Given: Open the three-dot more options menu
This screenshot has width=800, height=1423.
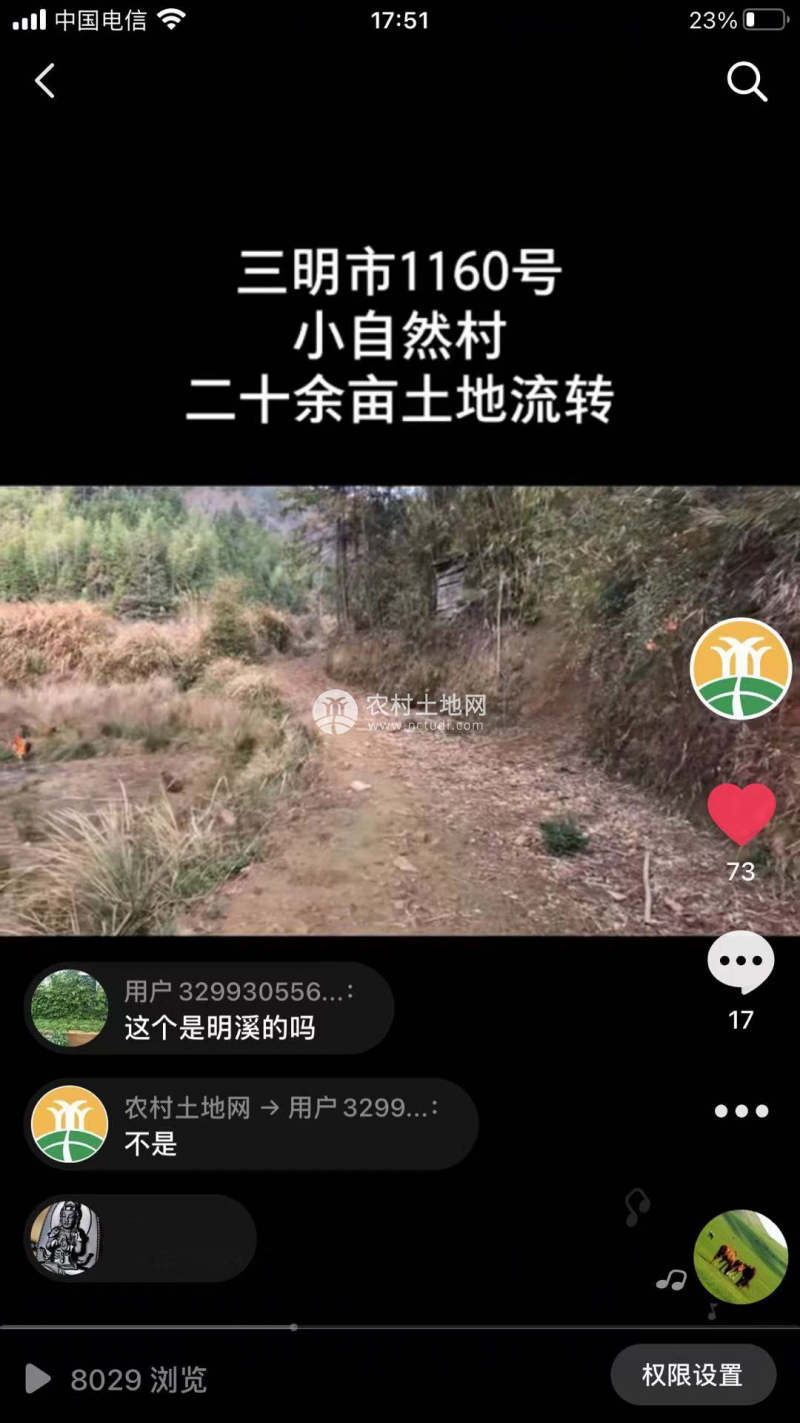Looking at the screenshot, I should 741,1111.
